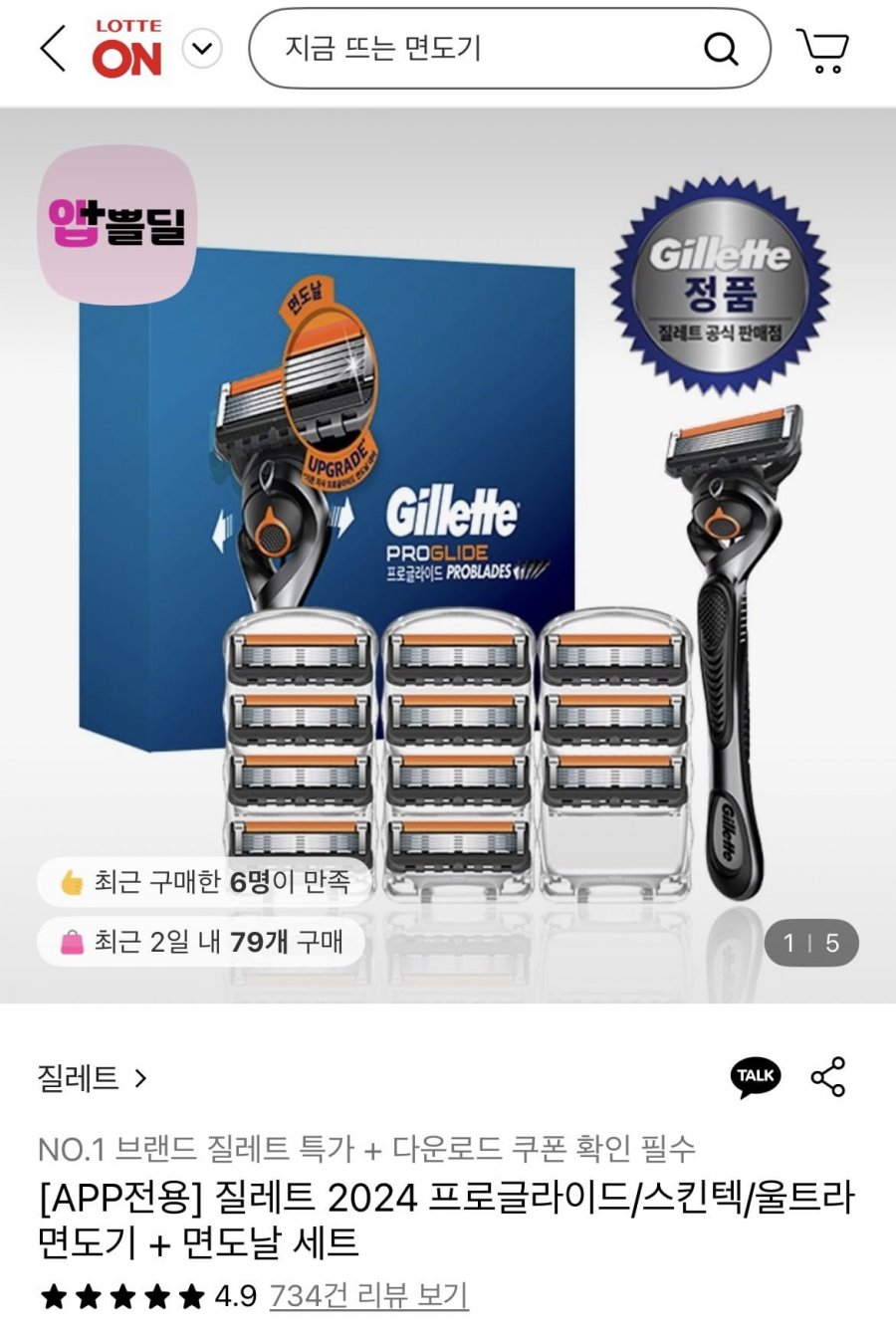
Task: Open the Lotte ON home logo
Action: 127,49
